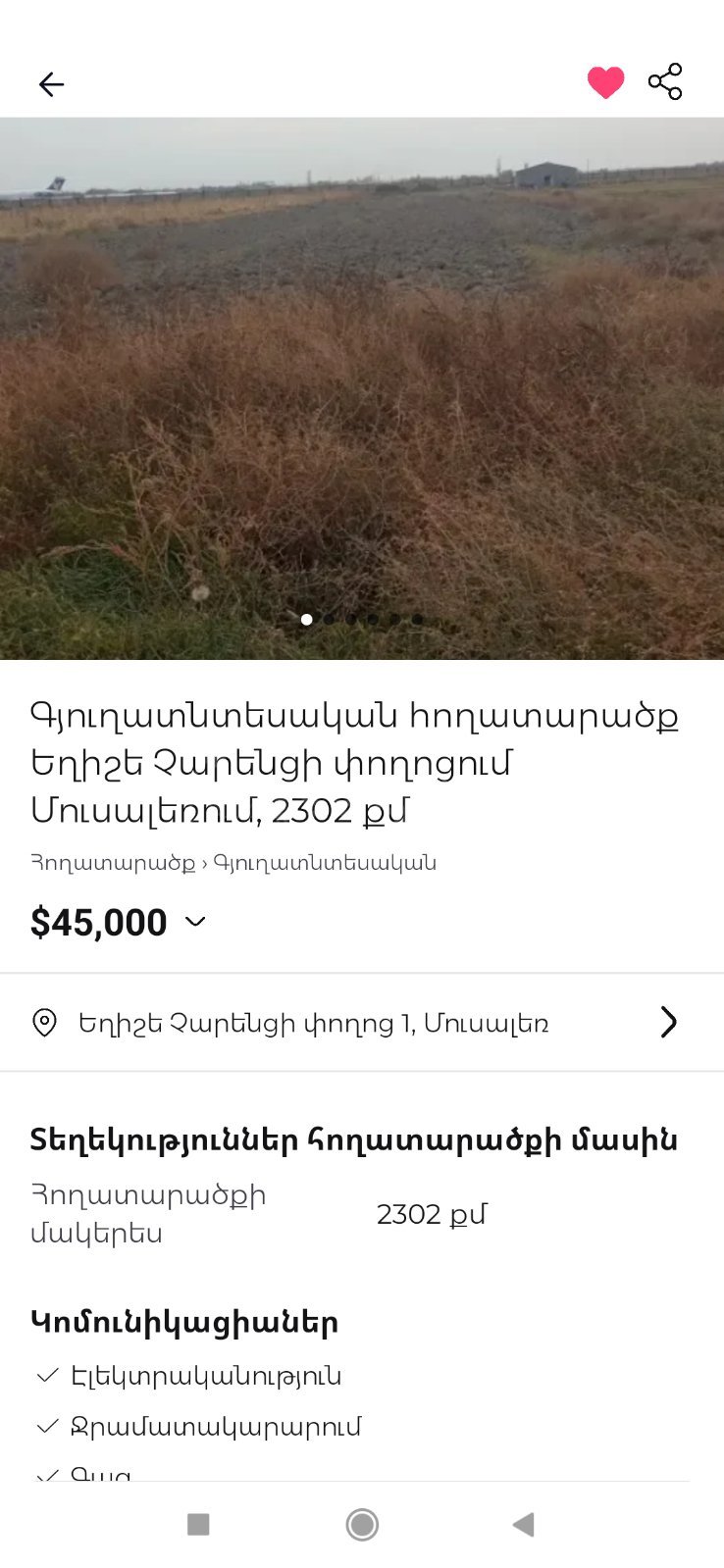The width and height of the screenshot is (724, 1568).
Task: Select the first carousel dot indicator
Action: click(x=306, y=619)
